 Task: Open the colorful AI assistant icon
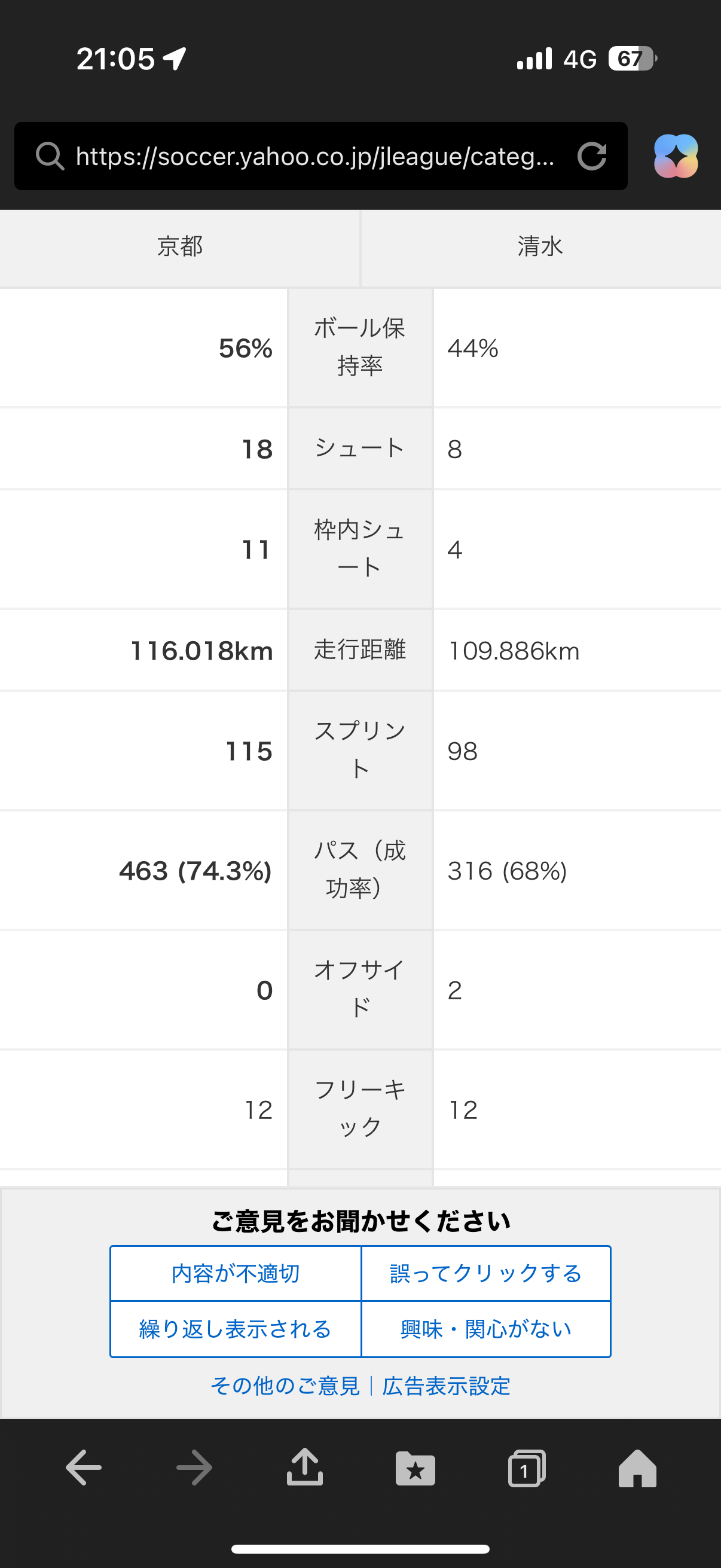point(676,156)
